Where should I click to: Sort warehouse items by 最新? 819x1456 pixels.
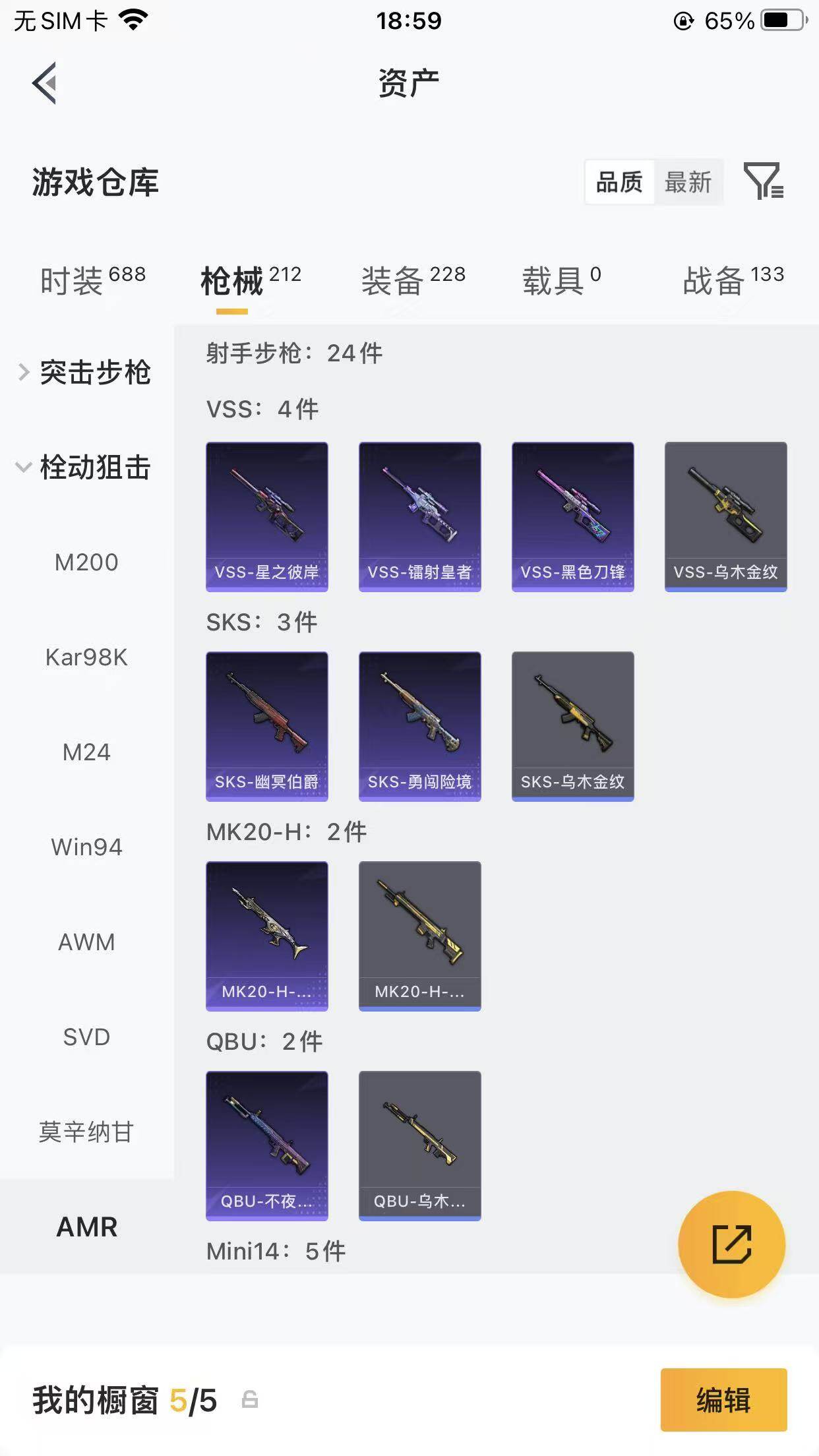[688, 182]
